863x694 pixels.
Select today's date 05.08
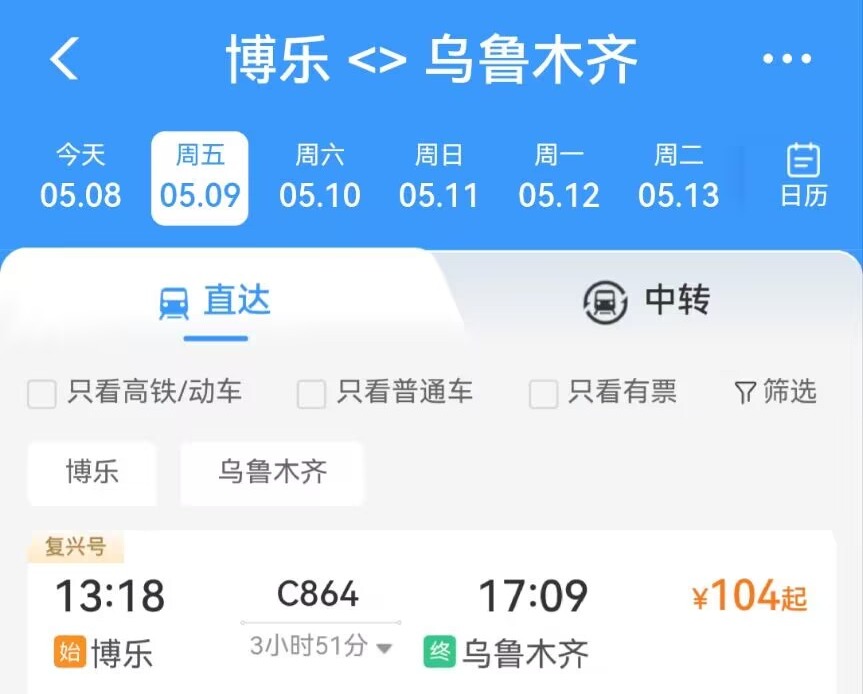80,177
